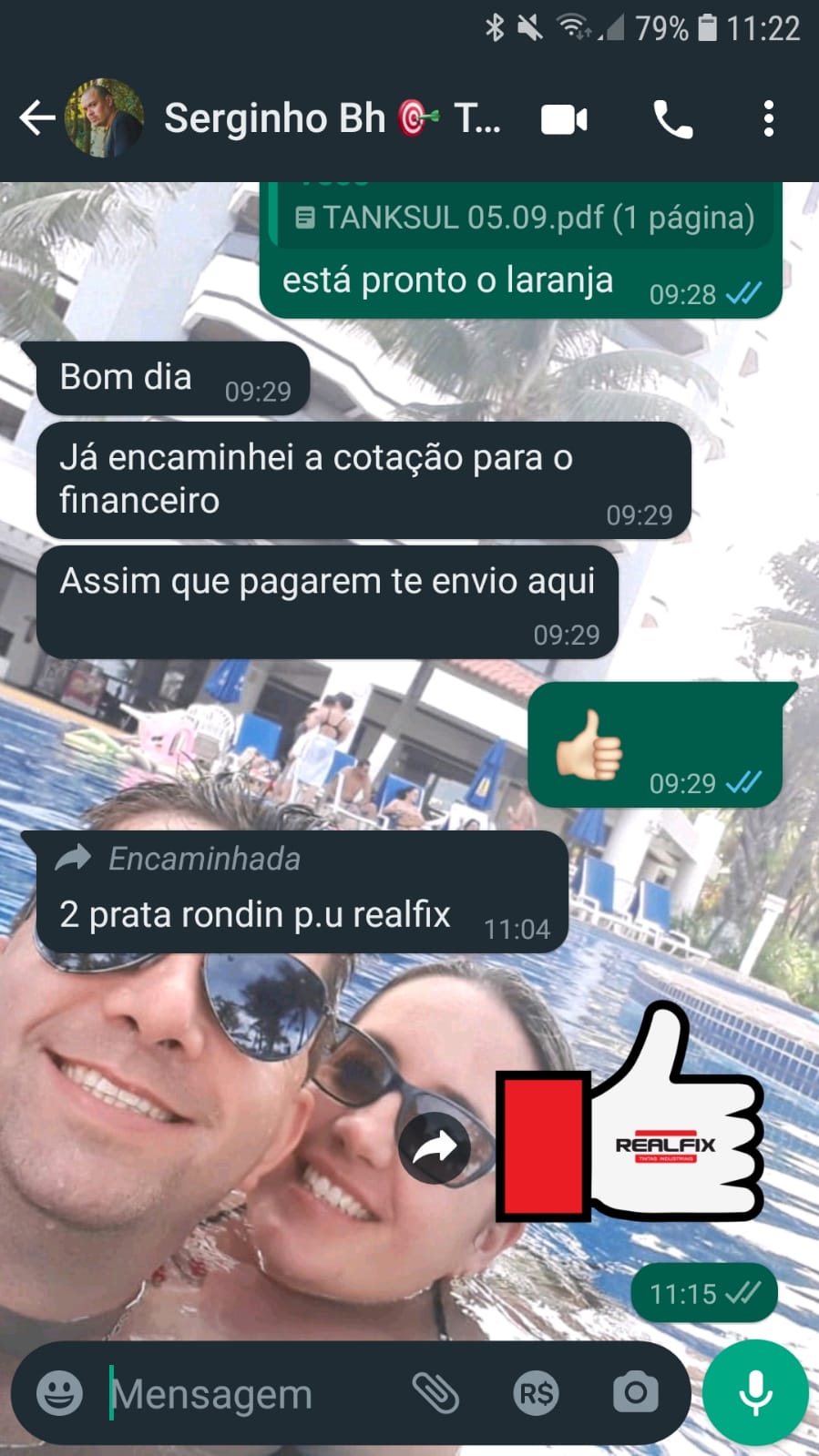The height and width of the screenshot is (1456, 819).
Task: Forward the Realfix thumbs-up sticker
Action: 435,1147
